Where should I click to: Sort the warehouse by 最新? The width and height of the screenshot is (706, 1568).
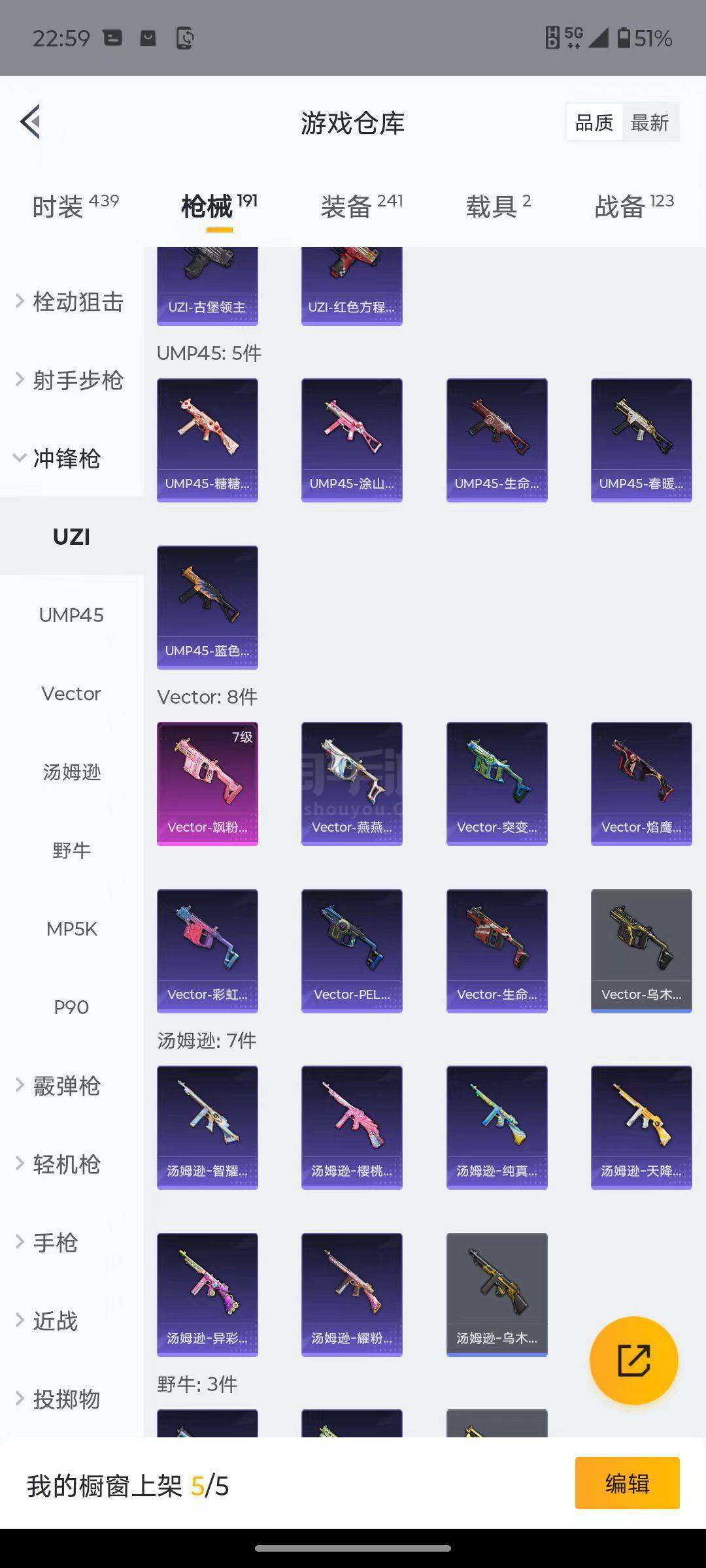pos(650,122)
